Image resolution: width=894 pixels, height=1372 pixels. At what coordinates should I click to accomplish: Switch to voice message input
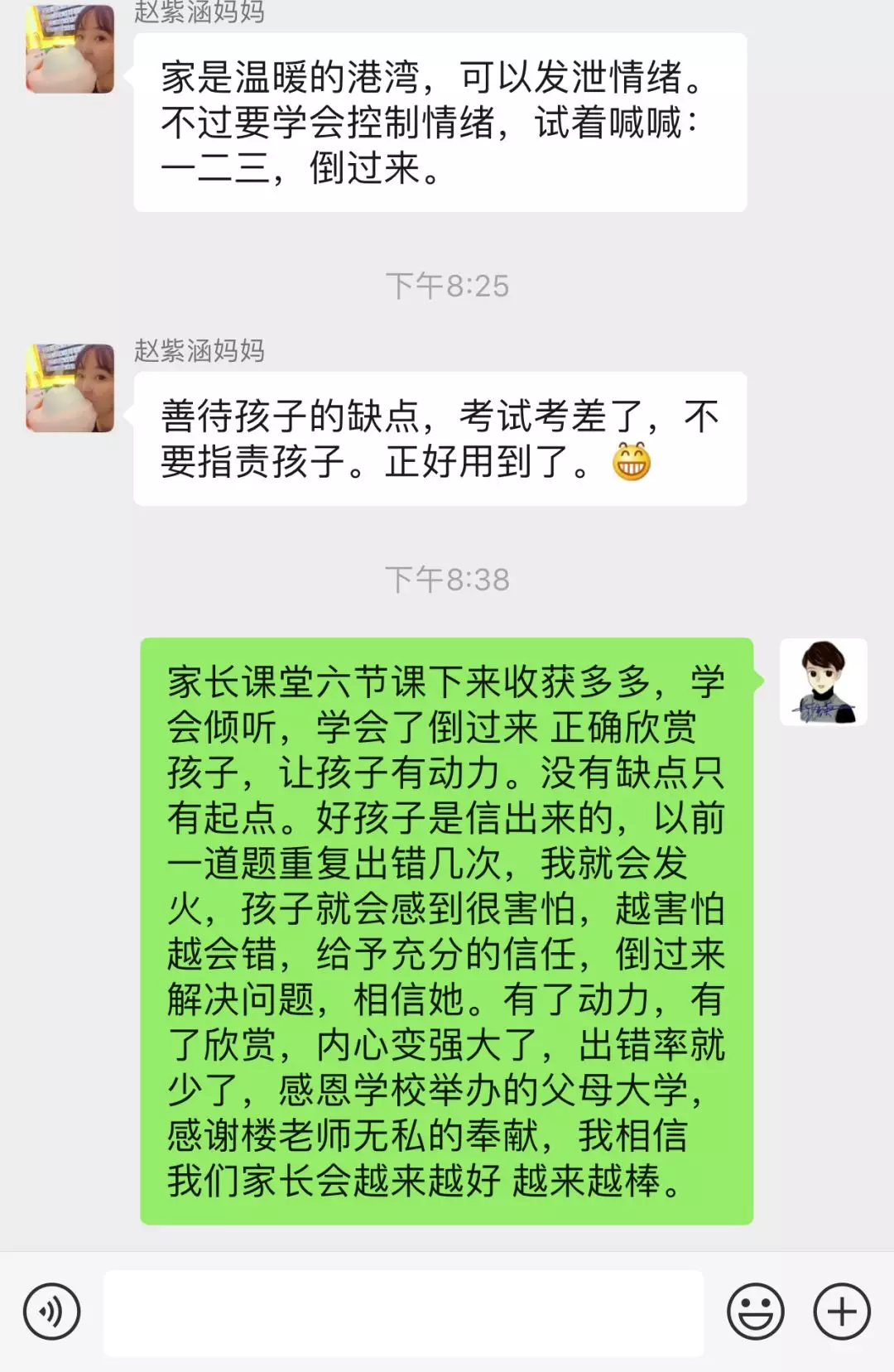pyautogui.click(x=51, y=1312)
